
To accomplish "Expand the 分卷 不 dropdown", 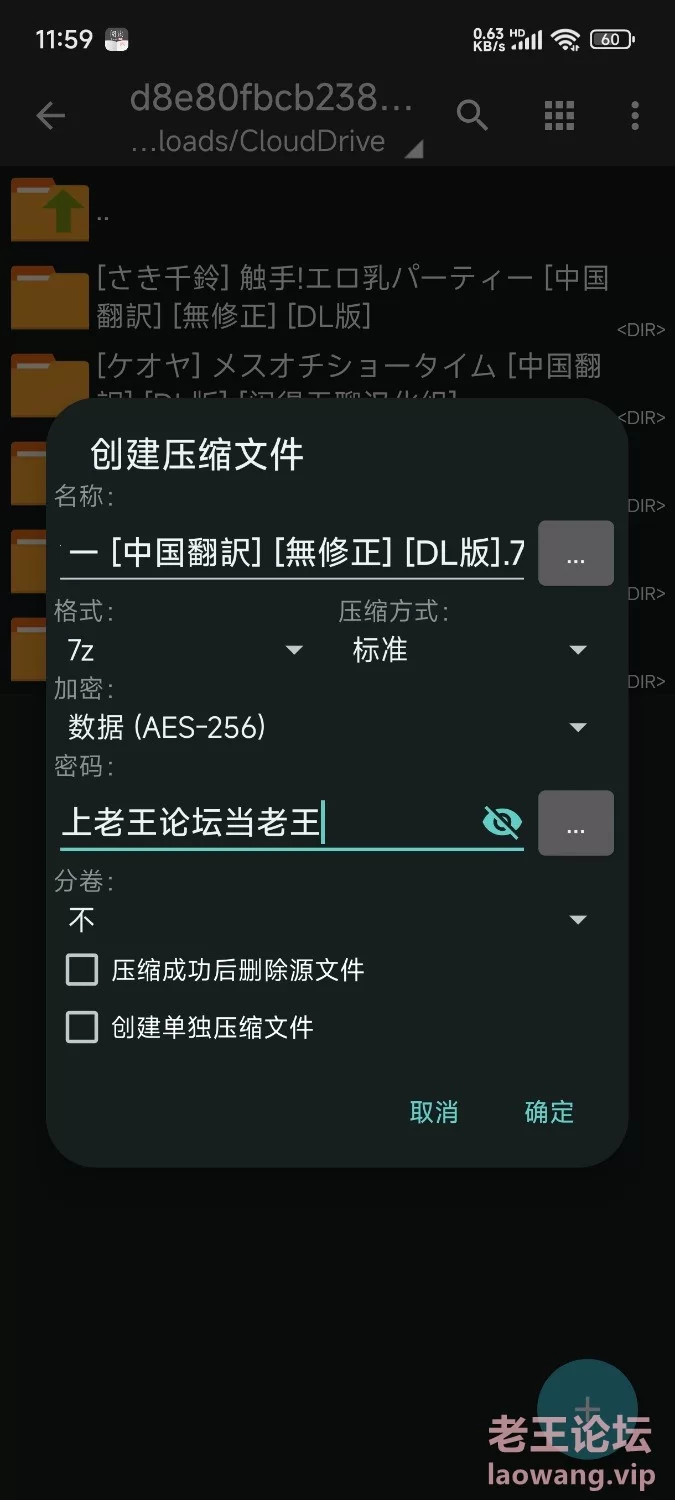I will point(327,919).
